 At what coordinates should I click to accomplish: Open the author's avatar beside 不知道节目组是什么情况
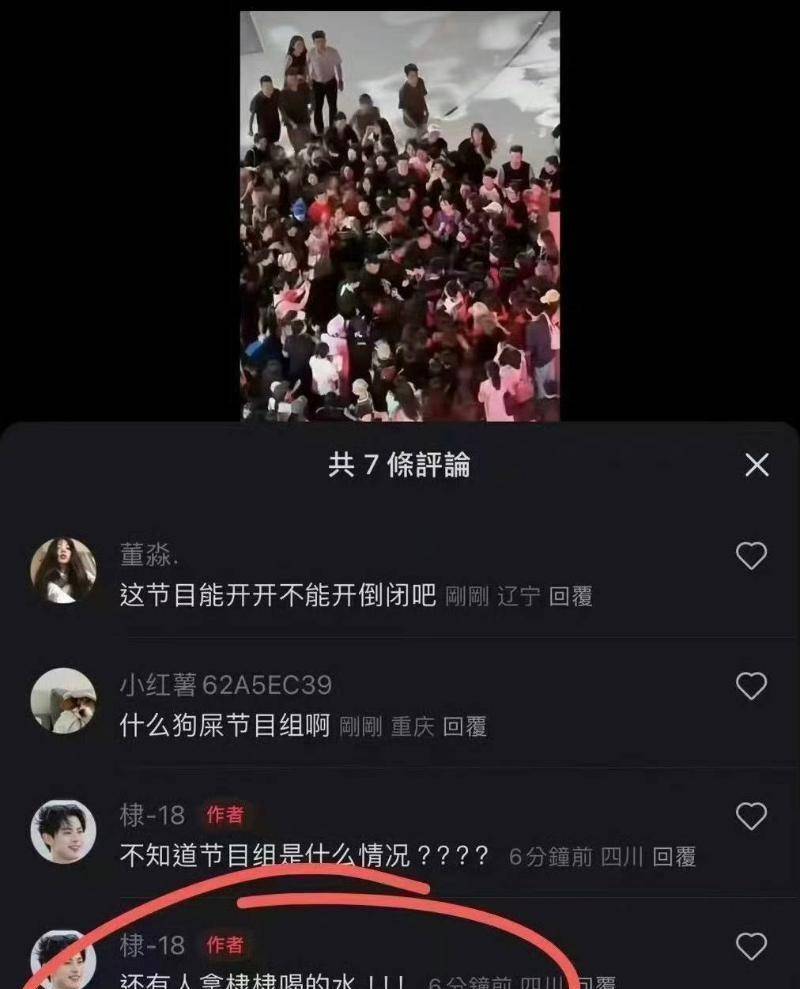point(64,831)
